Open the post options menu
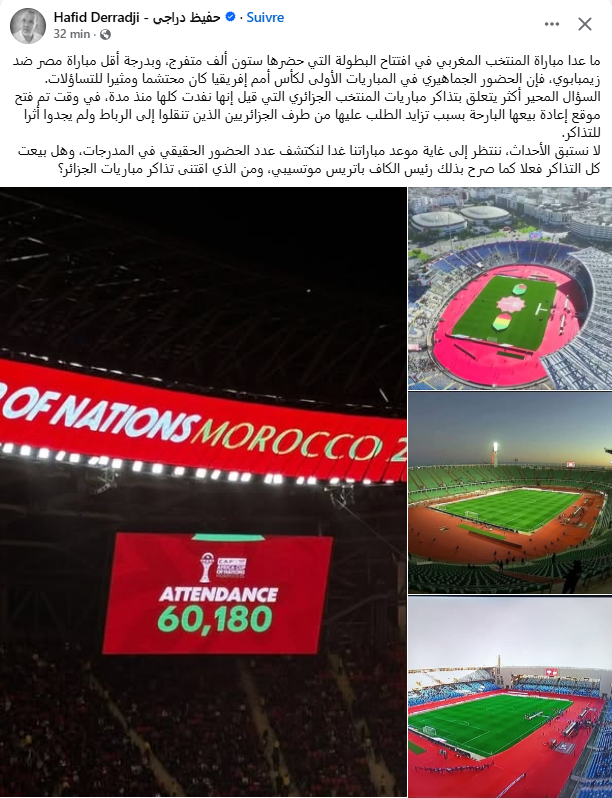 click(x=551, y=22)
